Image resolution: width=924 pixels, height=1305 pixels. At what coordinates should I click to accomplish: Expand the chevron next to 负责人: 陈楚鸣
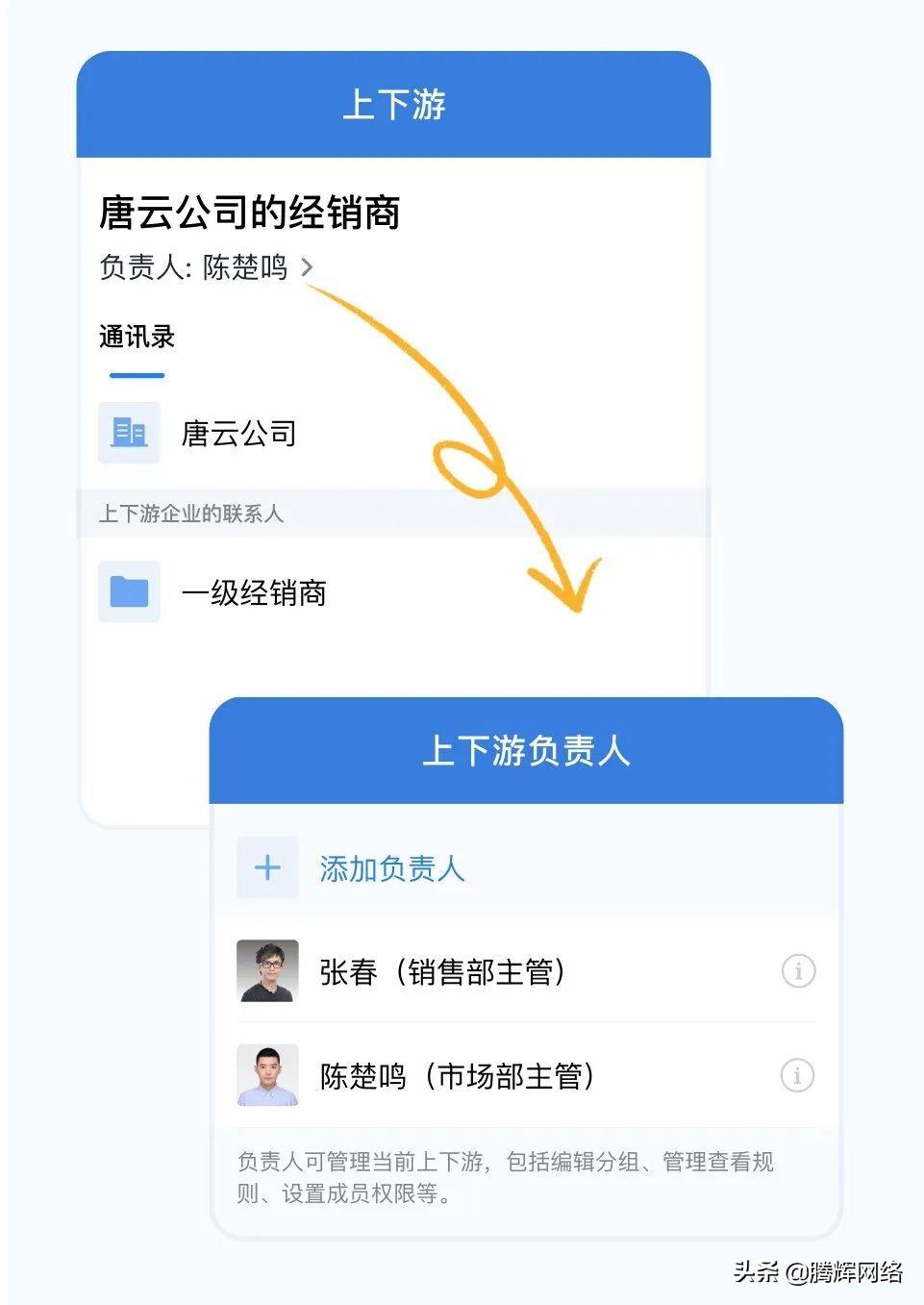(x=308, y=269)
